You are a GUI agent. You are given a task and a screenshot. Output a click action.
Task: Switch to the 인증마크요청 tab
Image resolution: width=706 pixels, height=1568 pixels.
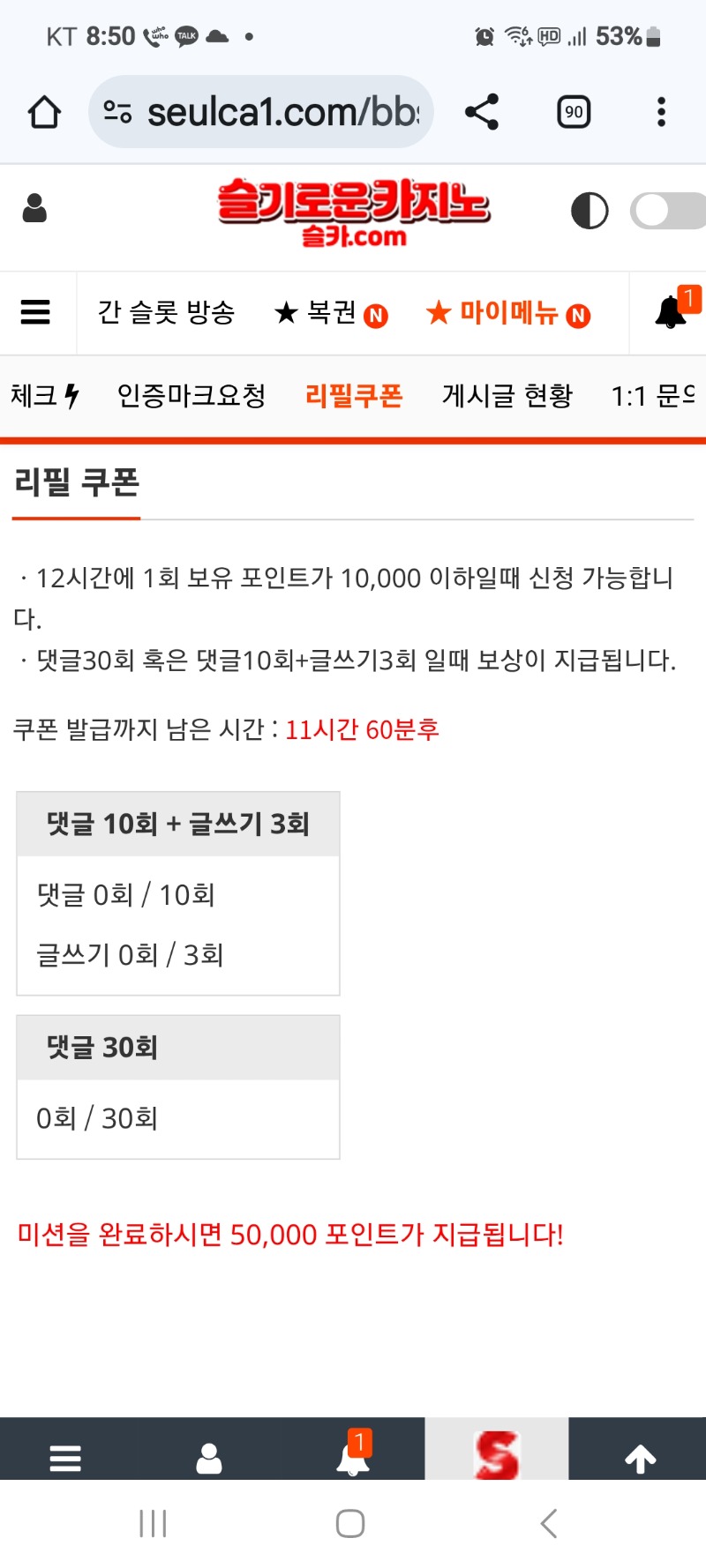[192, 395]
